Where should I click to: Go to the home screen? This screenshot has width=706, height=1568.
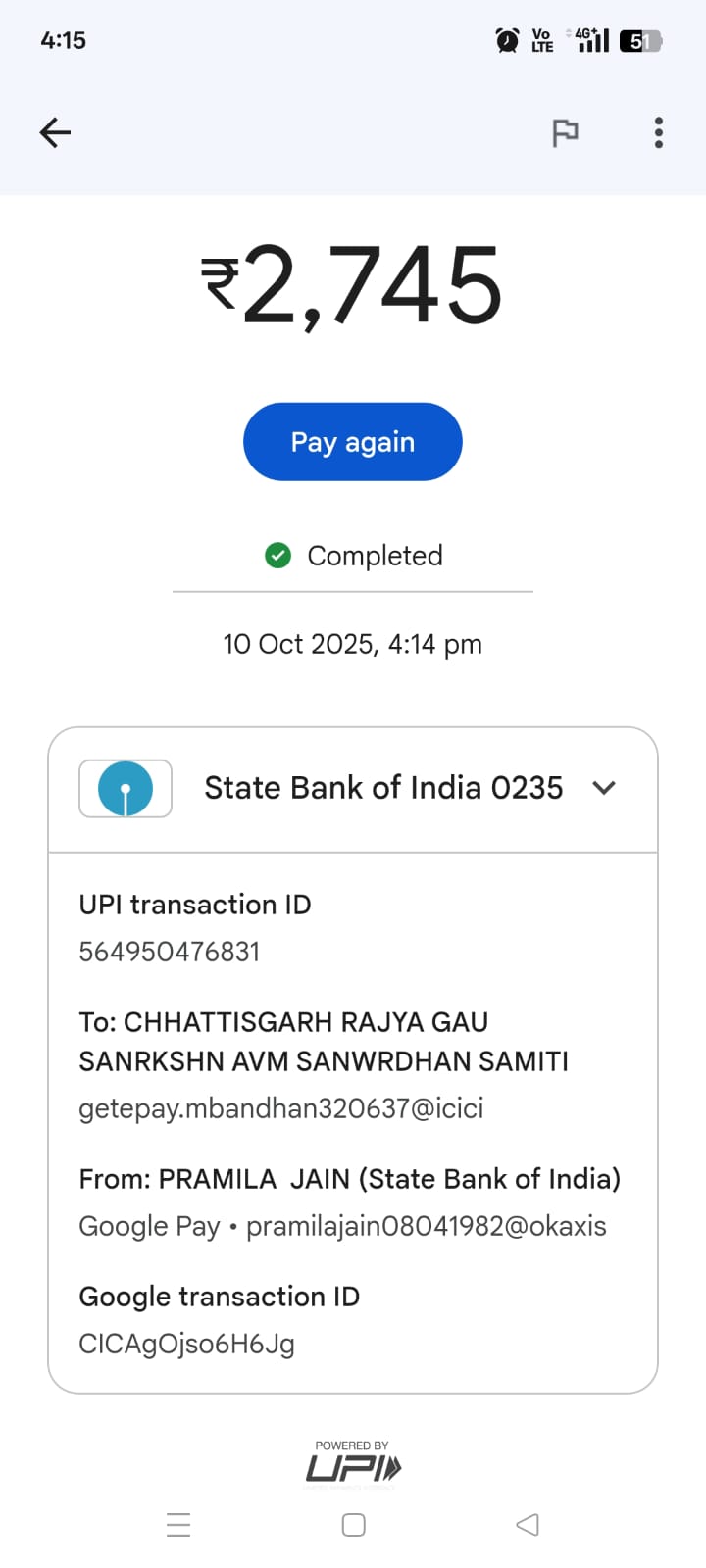(x=353, y=1524)
